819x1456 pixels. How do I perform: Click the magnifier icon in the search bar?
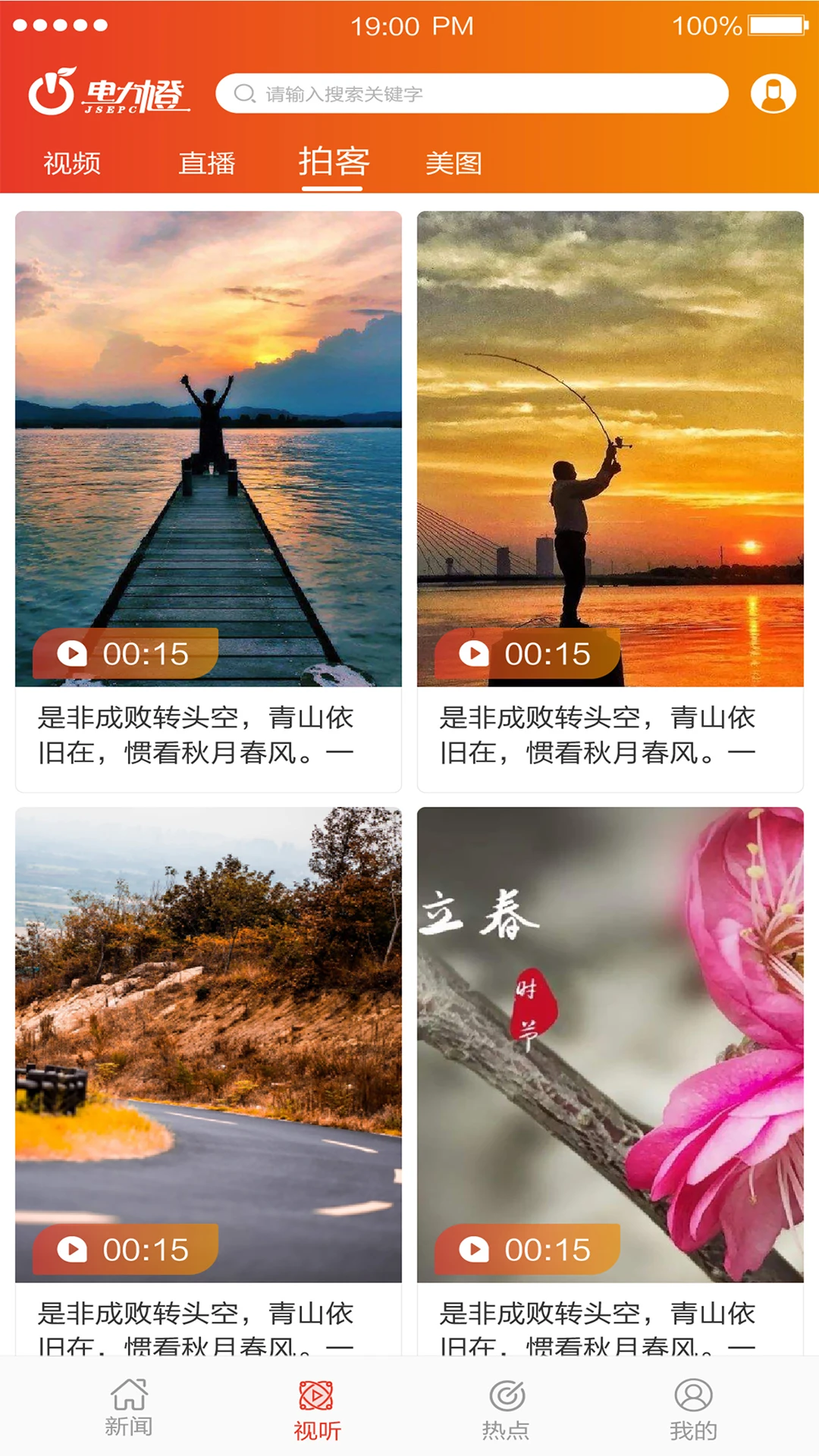(x=243, y=93)
